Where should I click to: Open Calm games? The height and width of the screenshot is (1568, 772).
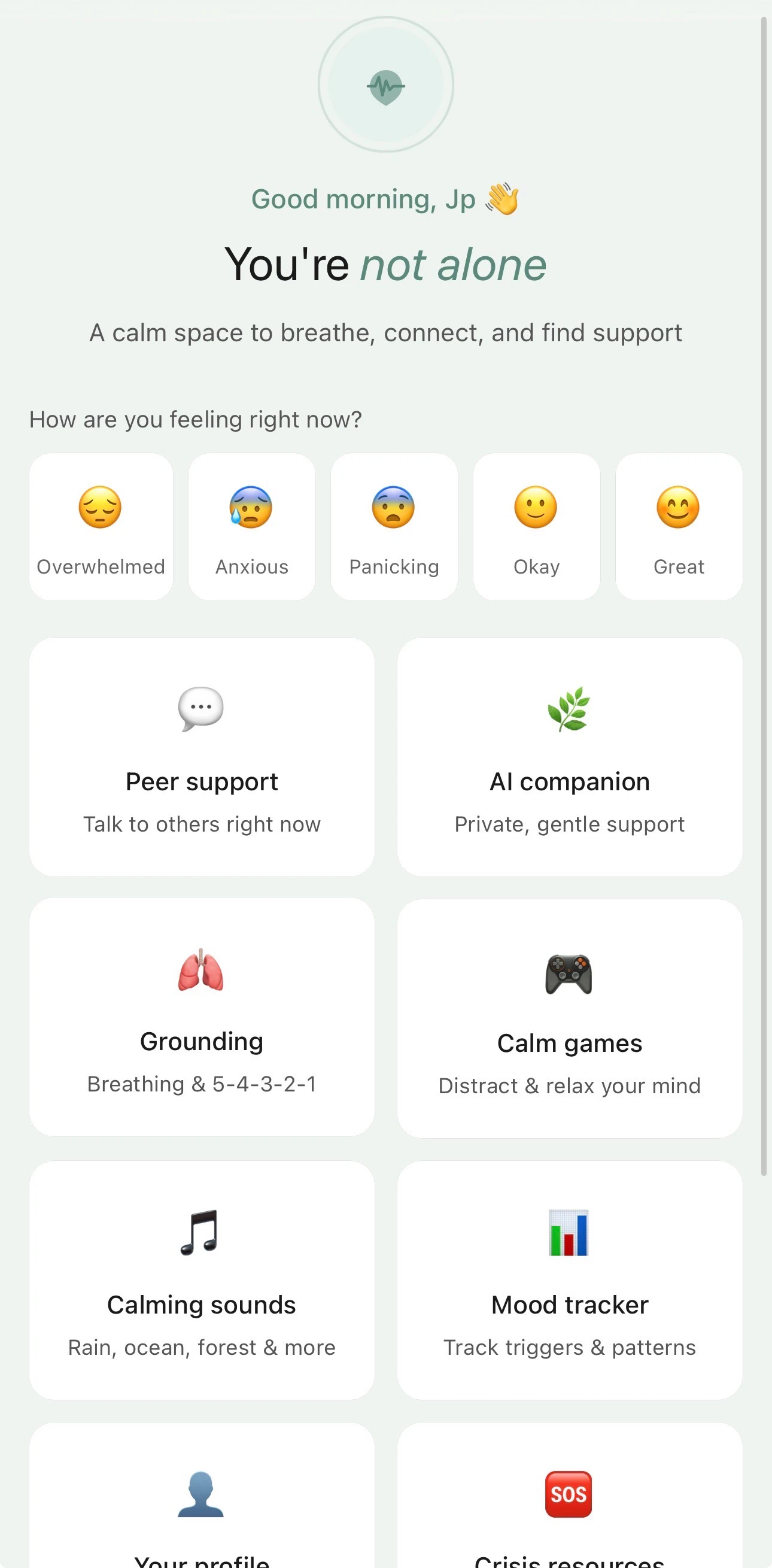coord(569,1018)
